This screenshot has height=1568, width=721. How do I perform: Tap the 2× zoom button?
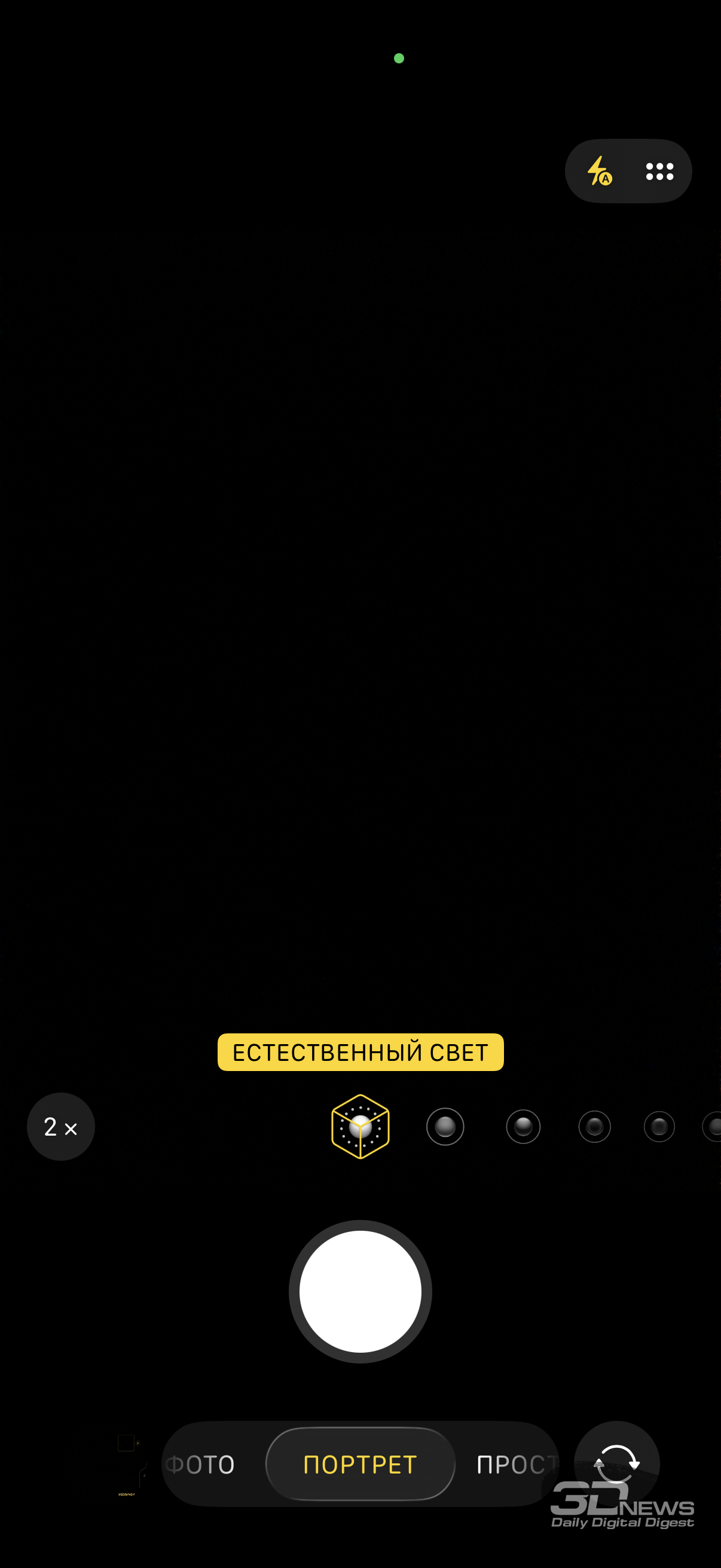click(61, 1127)
